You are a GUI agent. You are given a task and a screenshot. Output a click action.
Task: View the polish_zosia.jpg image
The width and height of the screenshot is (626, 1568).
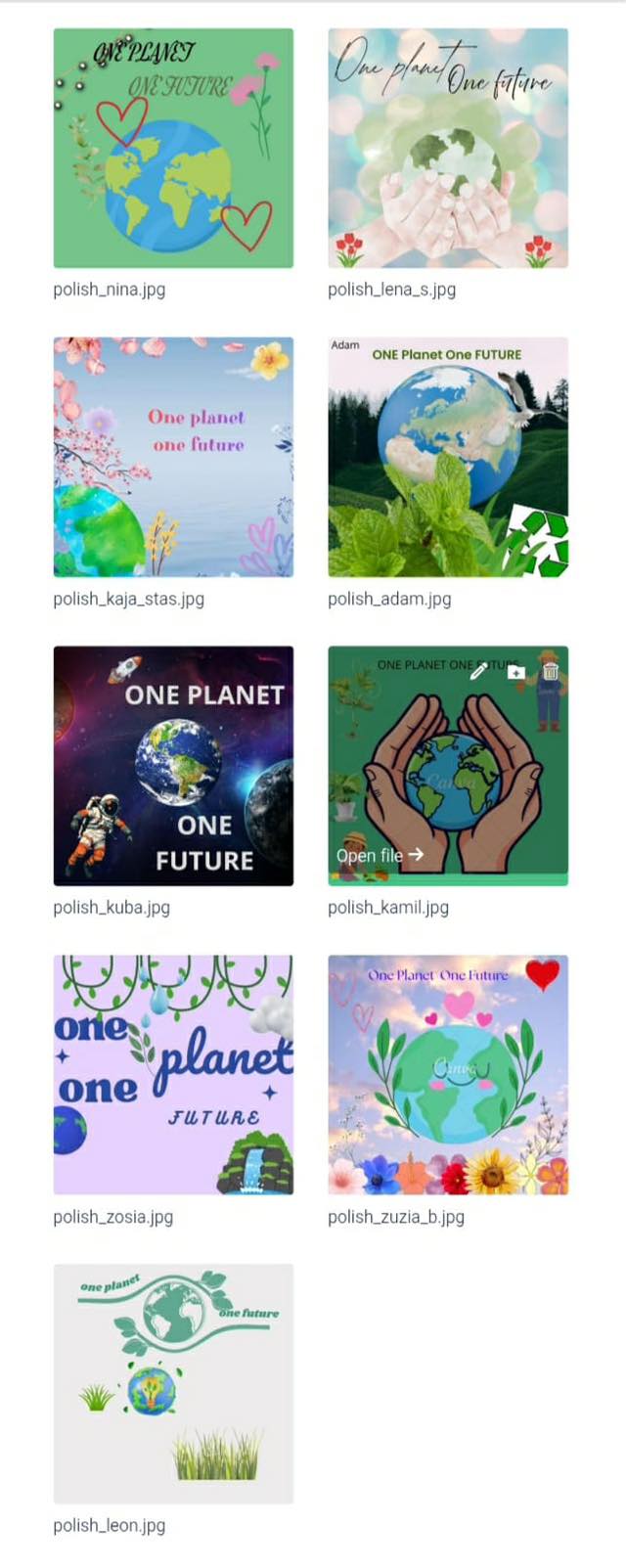(173, 1075)
